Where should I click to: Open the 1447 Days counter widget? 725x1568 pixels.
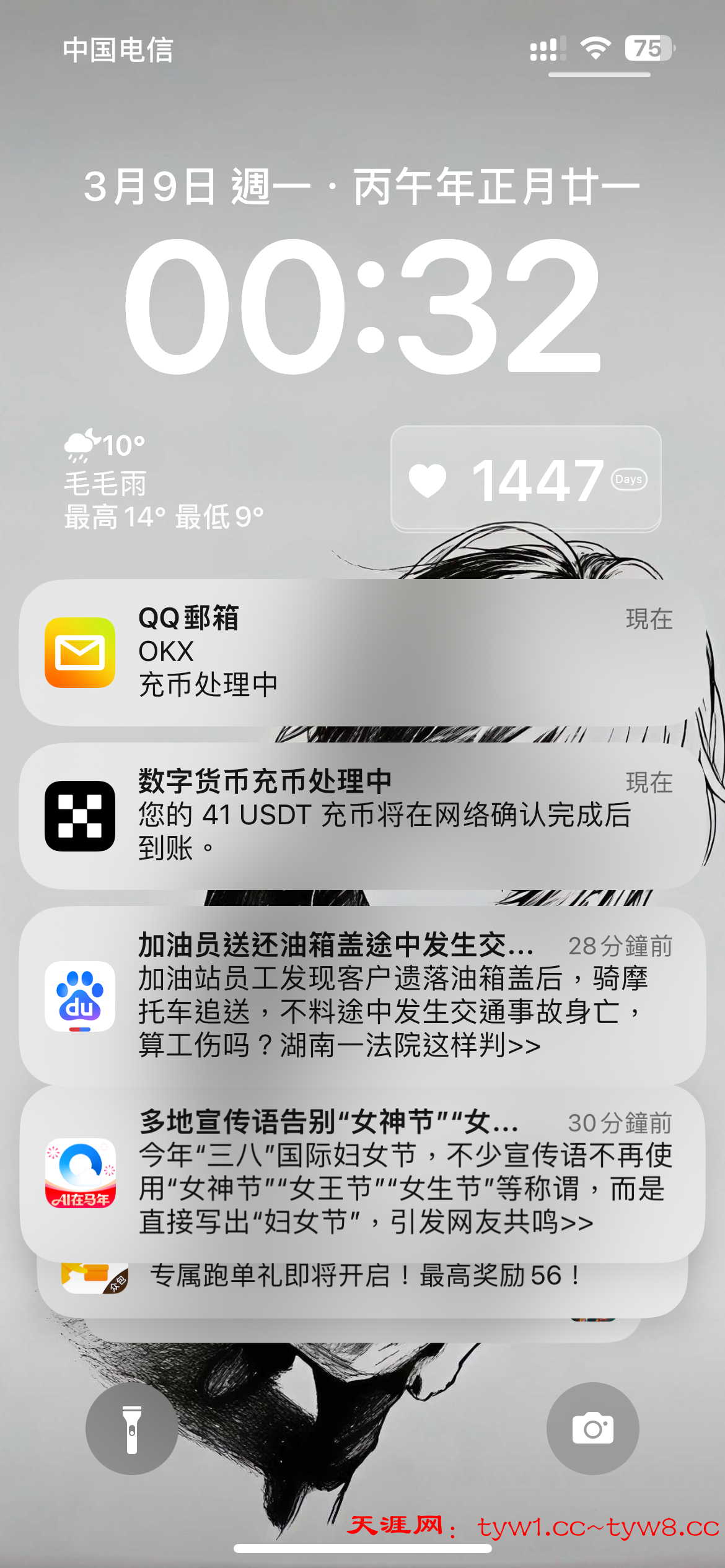point(525,479)
